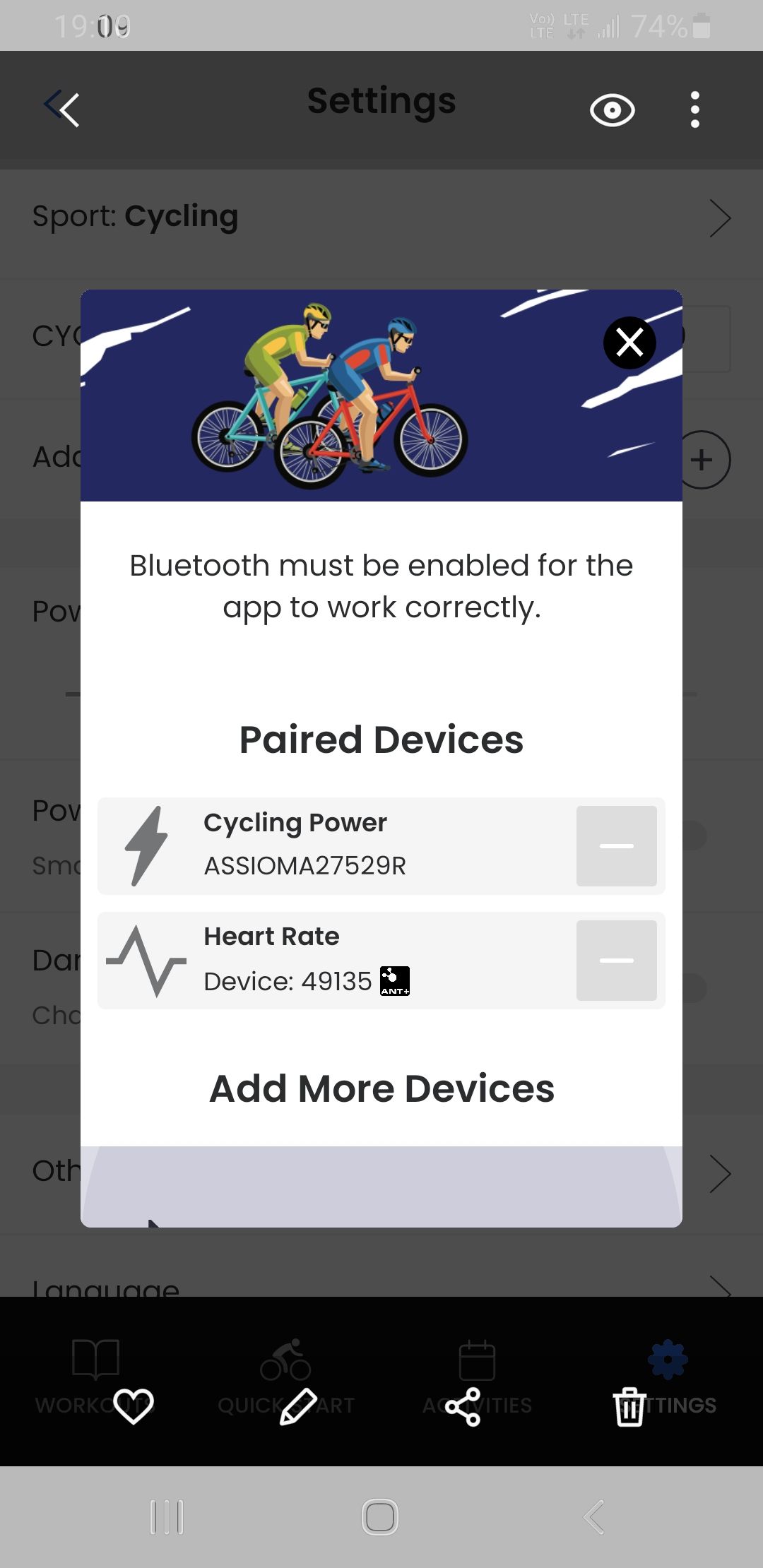Remove the Cycling Power ASSIOMA27529R device
Screen dimensions: 763x1568
[616, 845]
